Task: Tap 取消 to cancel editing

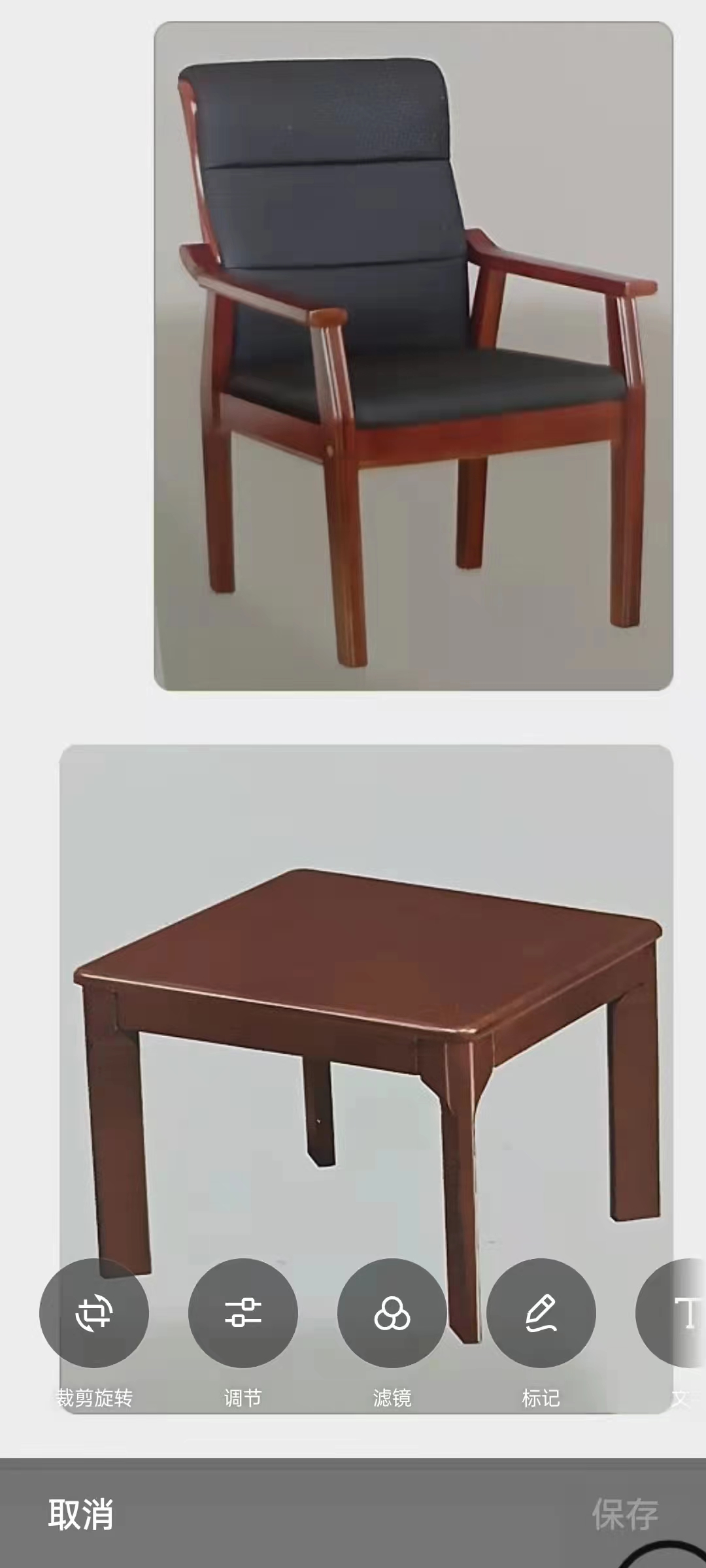Action: tap(81, 1514)
